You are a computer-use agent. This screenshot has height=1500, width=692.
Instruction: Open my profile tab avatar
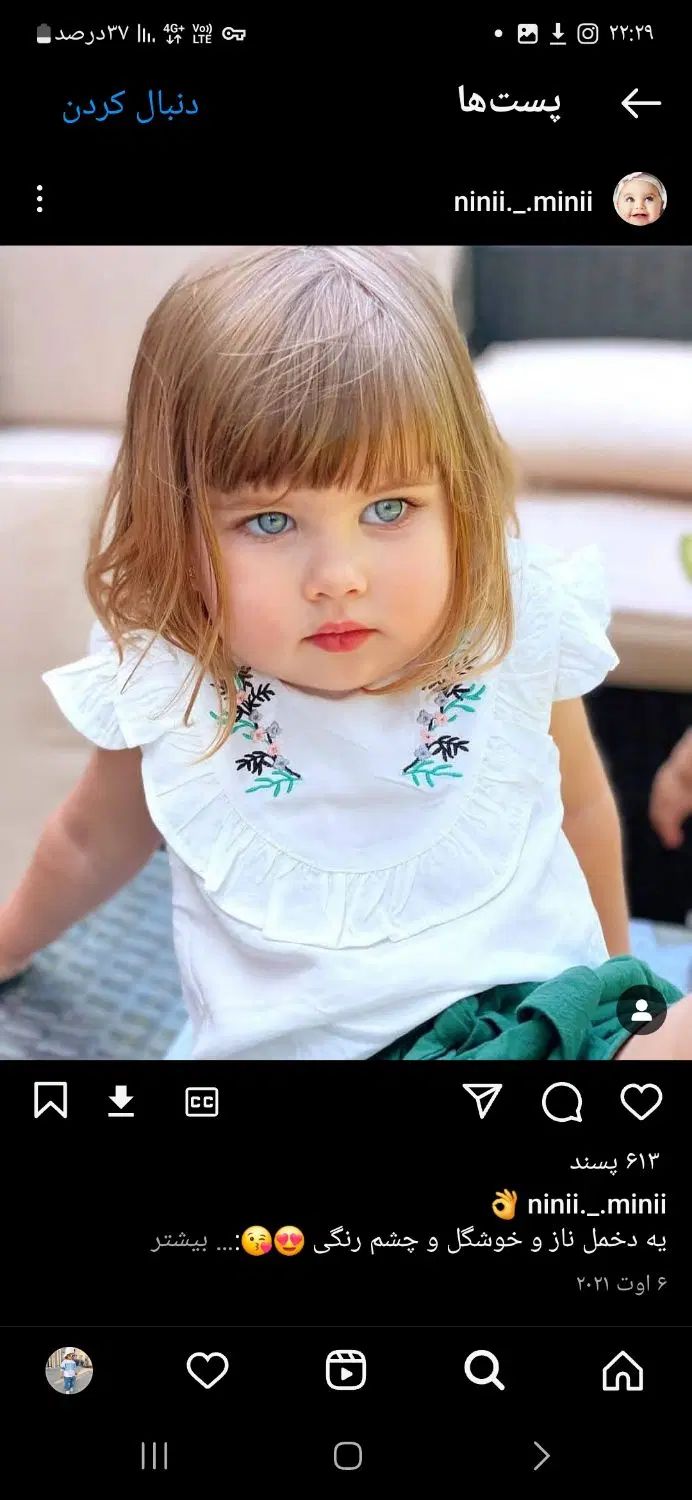click(69, 1370)
